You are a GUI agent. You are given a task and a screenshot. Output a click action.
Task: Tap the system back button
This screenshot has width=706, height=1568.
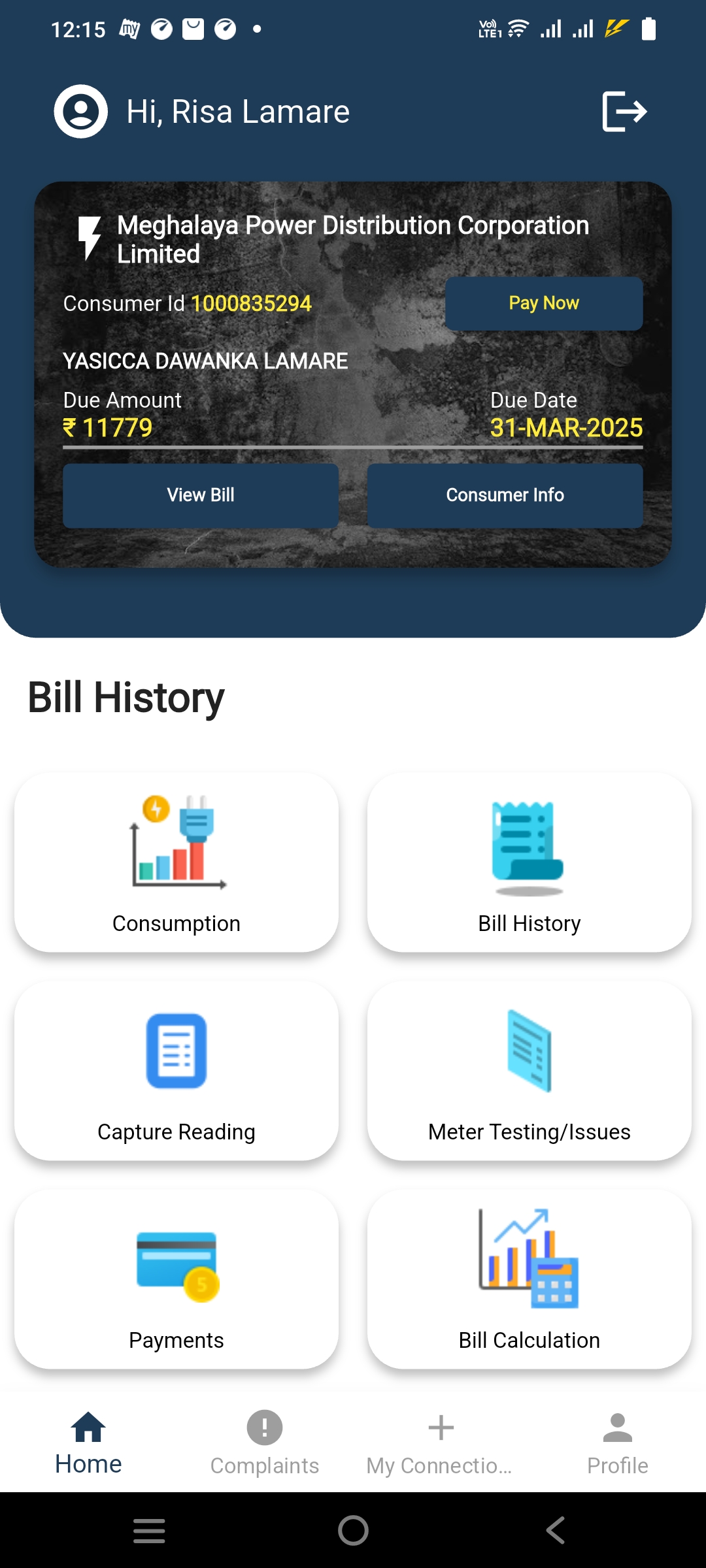(x=556, y=1530)
